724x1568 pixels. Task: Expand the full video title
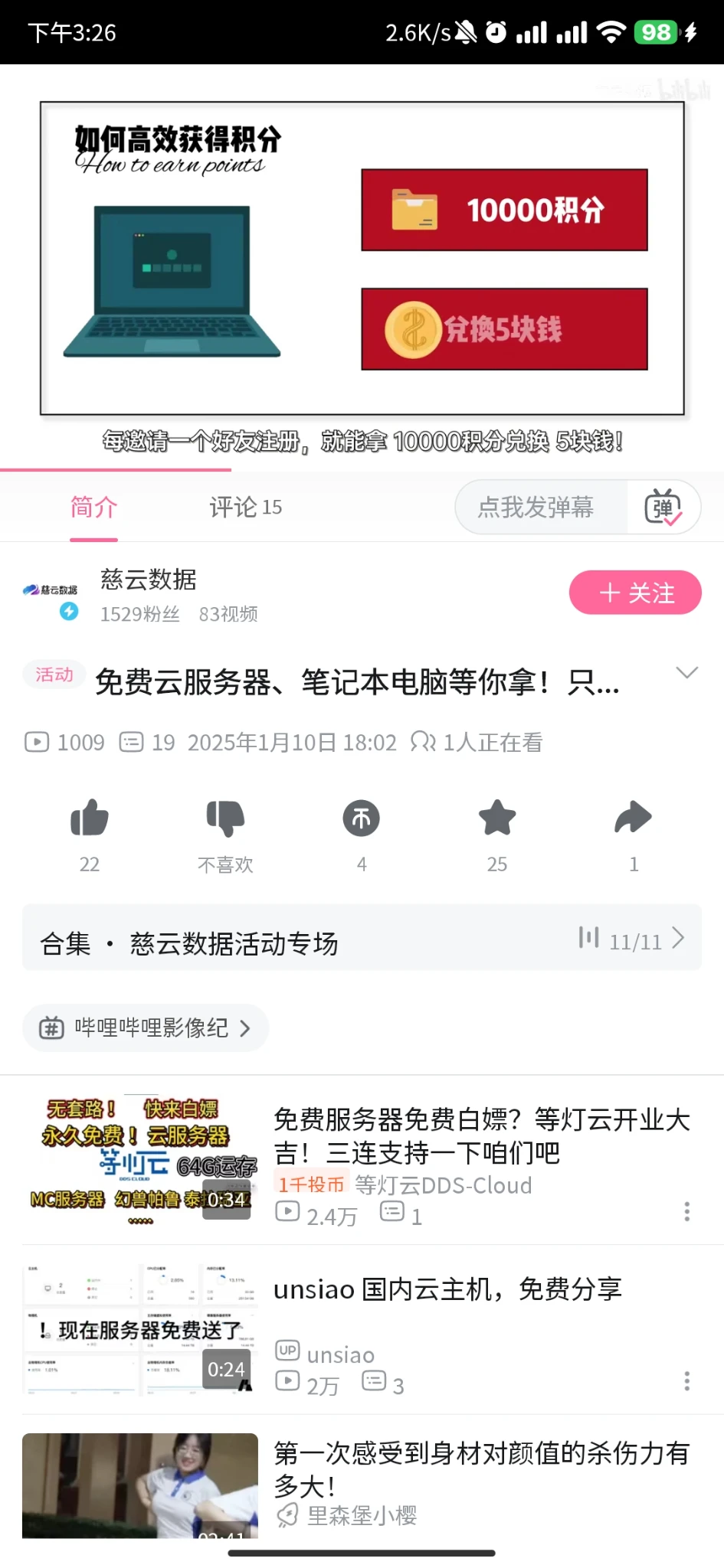click(686, 673)
